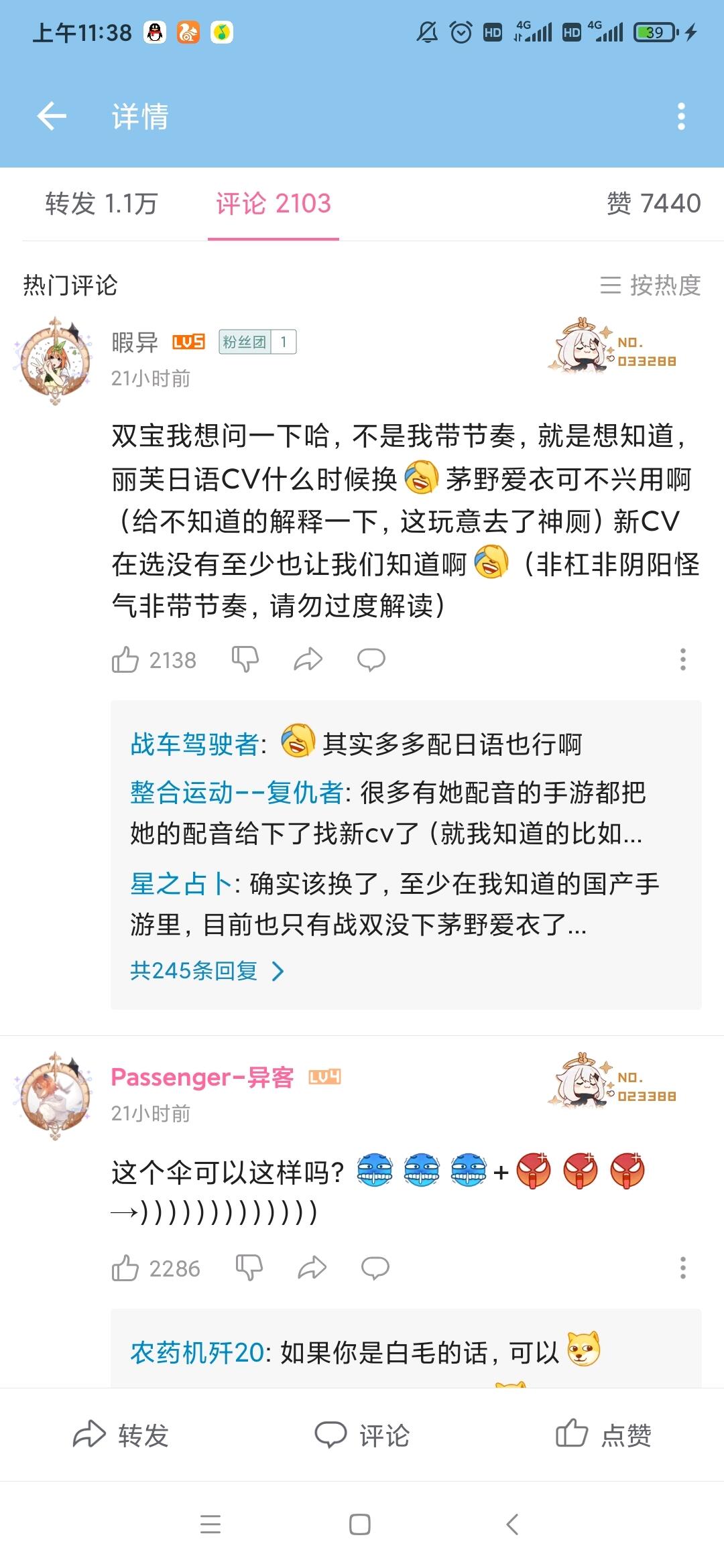Dislike 暇异's comment
The height and width of the screenshot is (1568, 724).
tap(245, 659)
